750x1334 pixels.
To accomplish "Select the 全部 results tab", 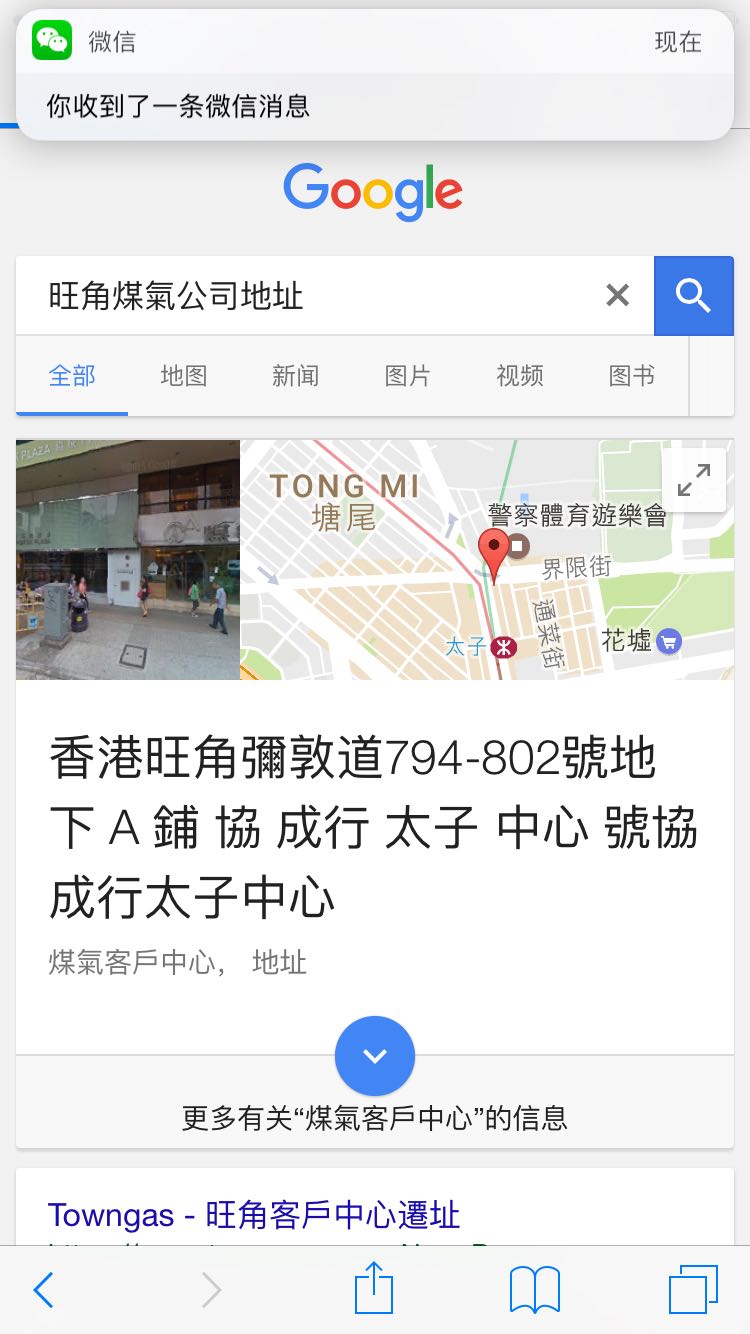I will click(x=72, y=376).
